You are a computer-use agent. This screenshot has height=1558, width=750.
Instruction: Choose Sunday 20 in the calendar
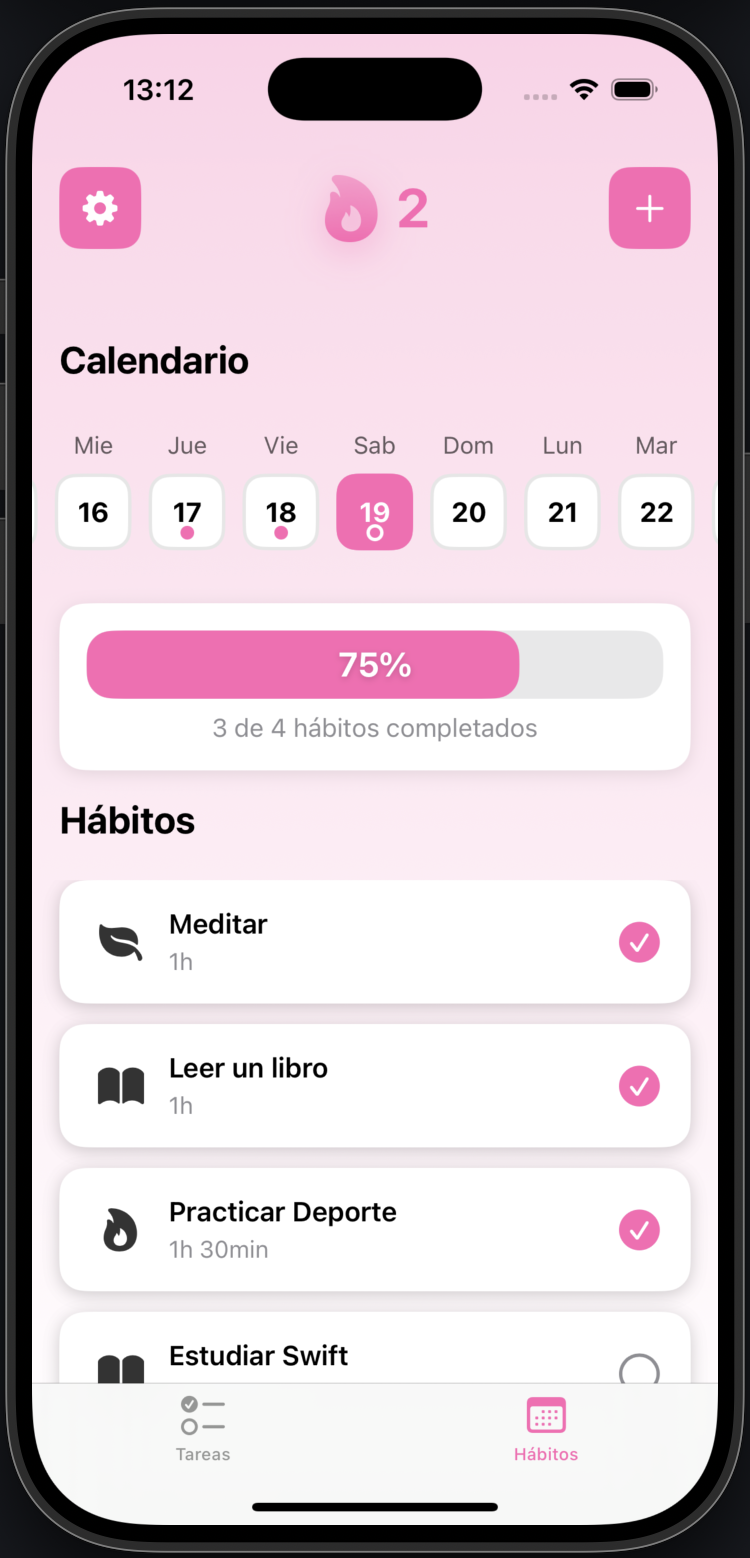coord(468,512)
